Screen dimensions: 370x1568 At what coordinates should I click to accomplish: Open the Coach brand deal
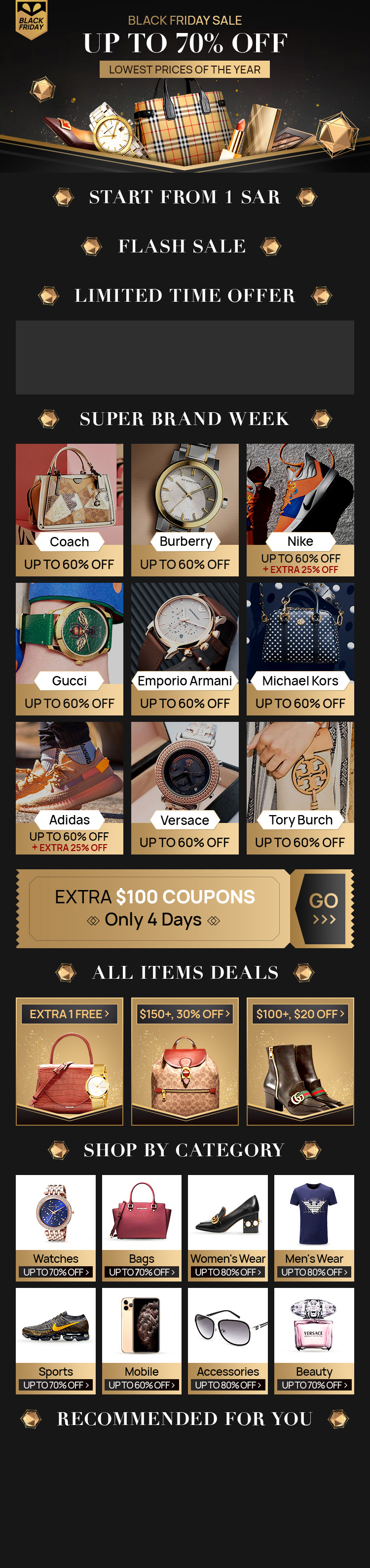coord(70,509)
